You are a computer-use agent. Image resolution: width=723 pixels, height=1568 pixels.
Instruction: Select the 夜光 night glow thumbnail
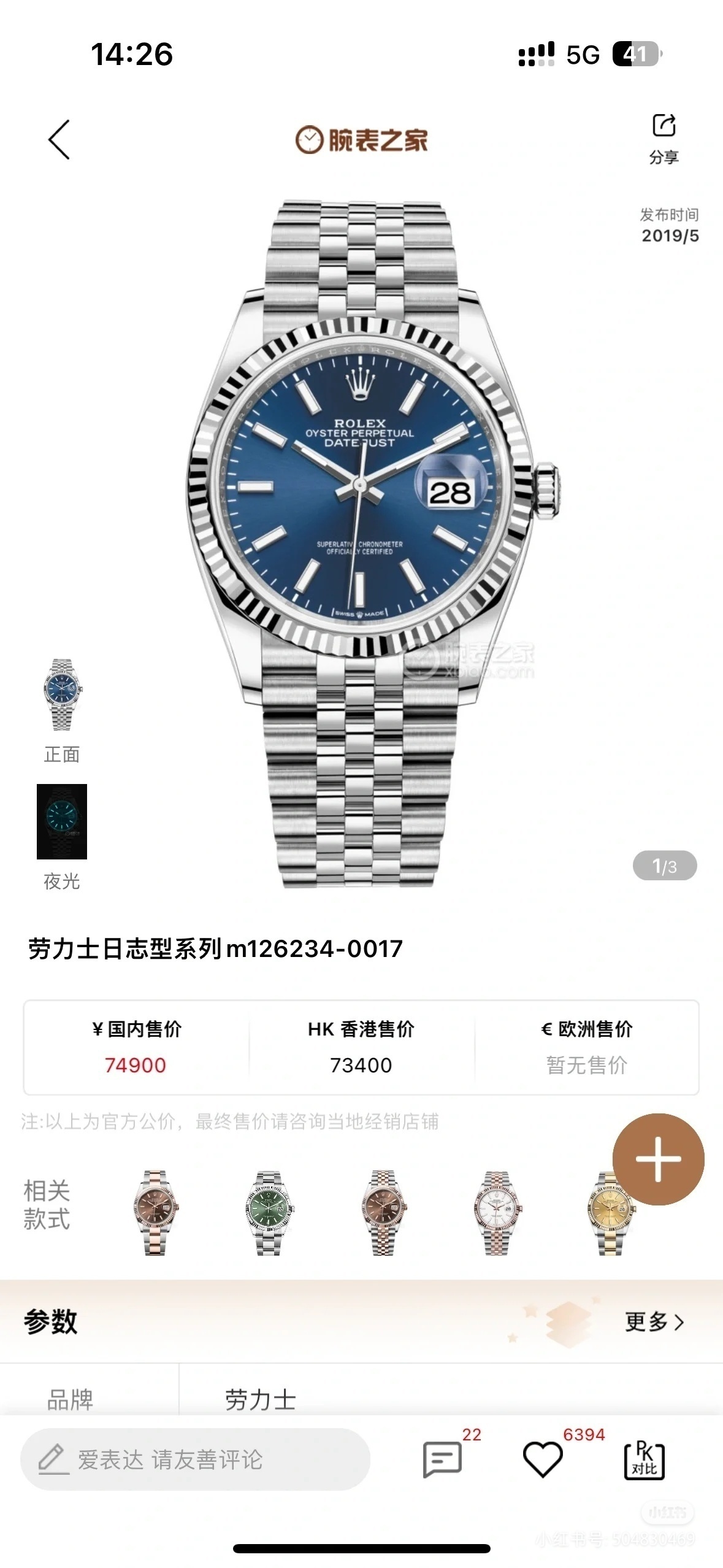point(62,821)
